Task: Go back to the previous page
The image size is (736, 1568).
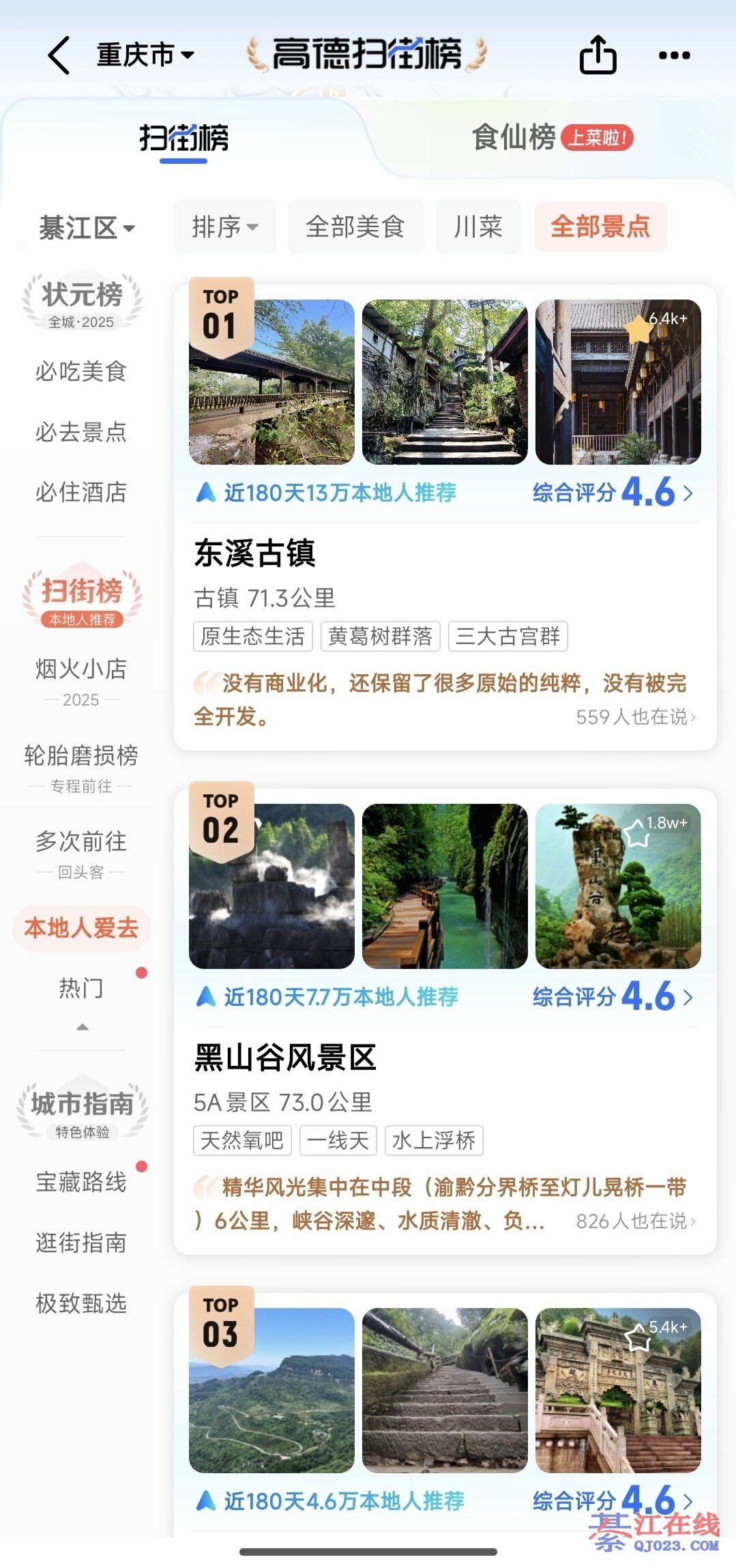Action: pyautogui.click(x=59, y=55)
